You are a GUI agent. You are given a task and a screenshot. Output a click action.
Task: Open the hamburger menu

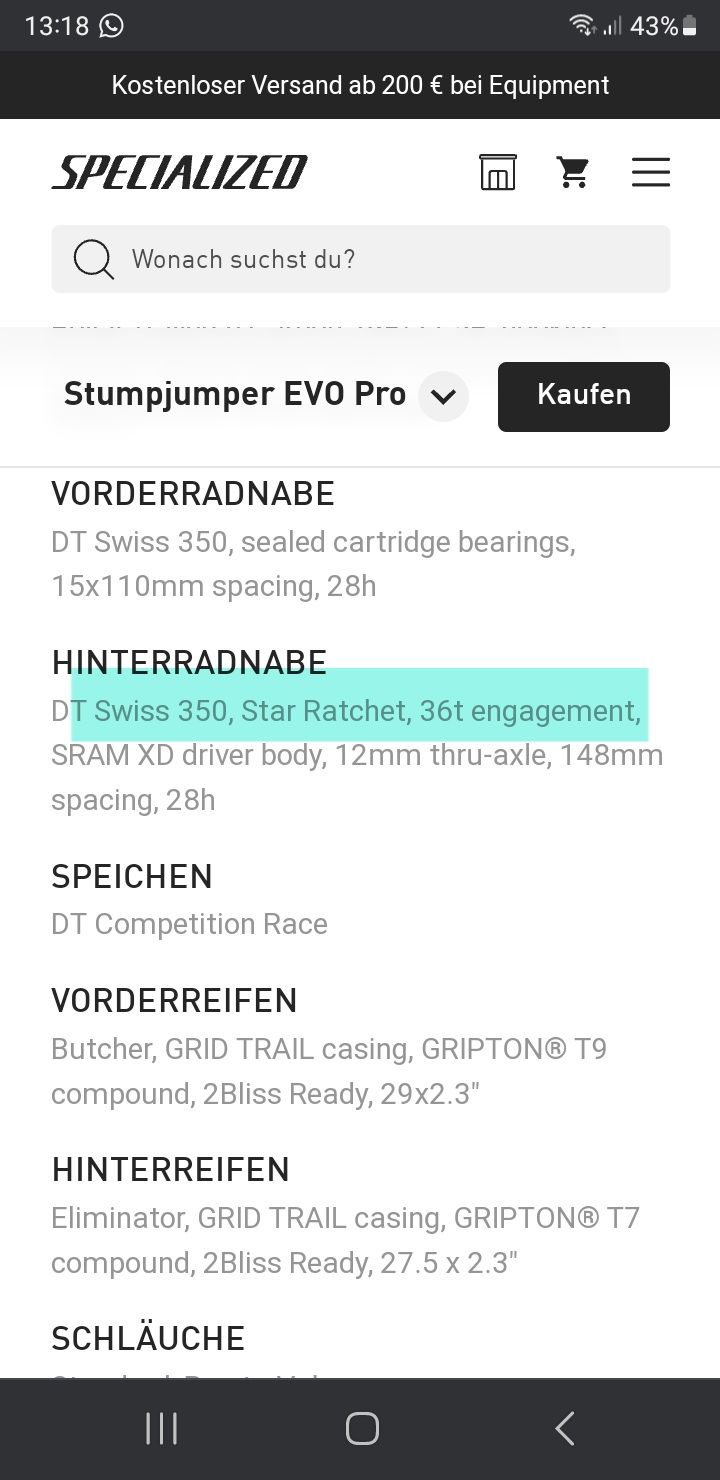click(650, 173)
